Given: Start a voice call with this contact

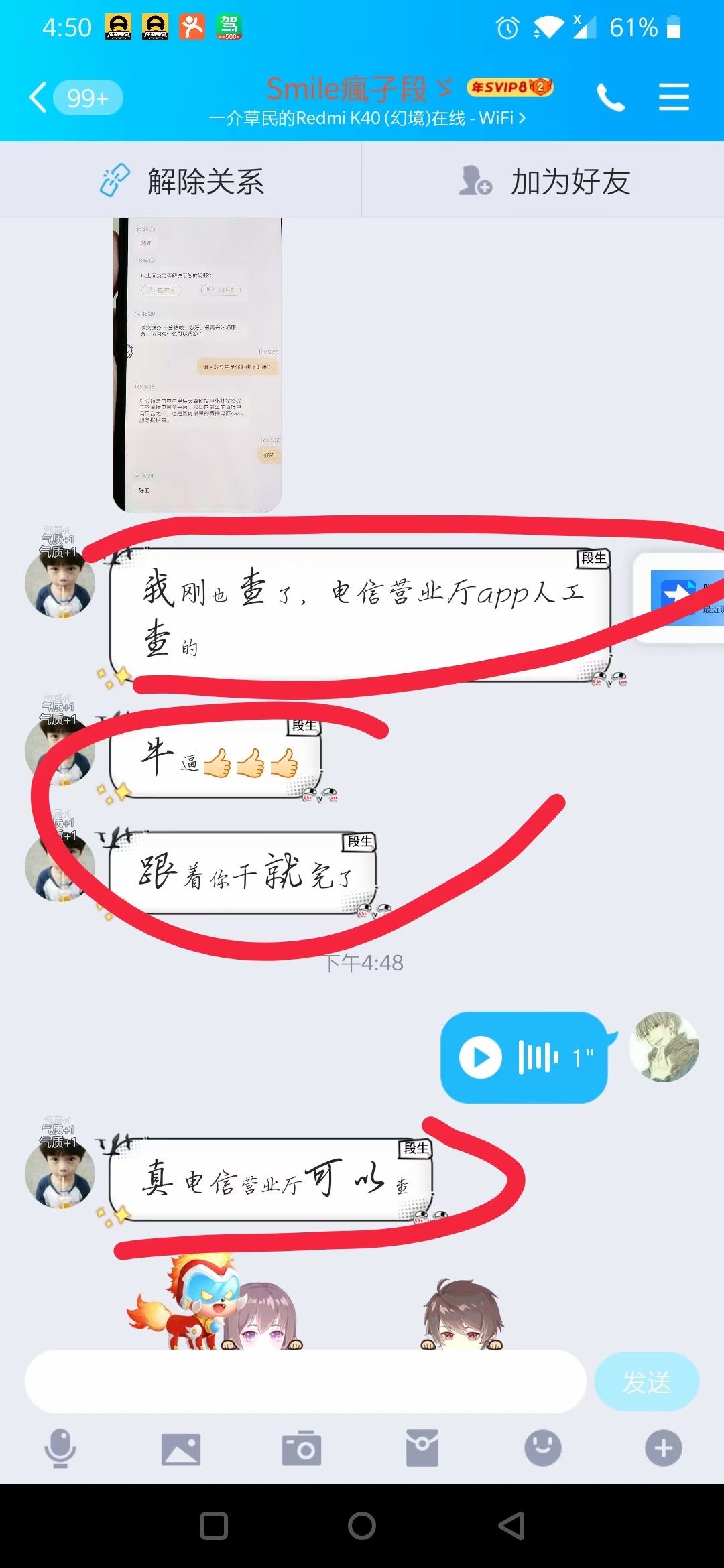Looking at the screenshot, I should pos(610,98).
